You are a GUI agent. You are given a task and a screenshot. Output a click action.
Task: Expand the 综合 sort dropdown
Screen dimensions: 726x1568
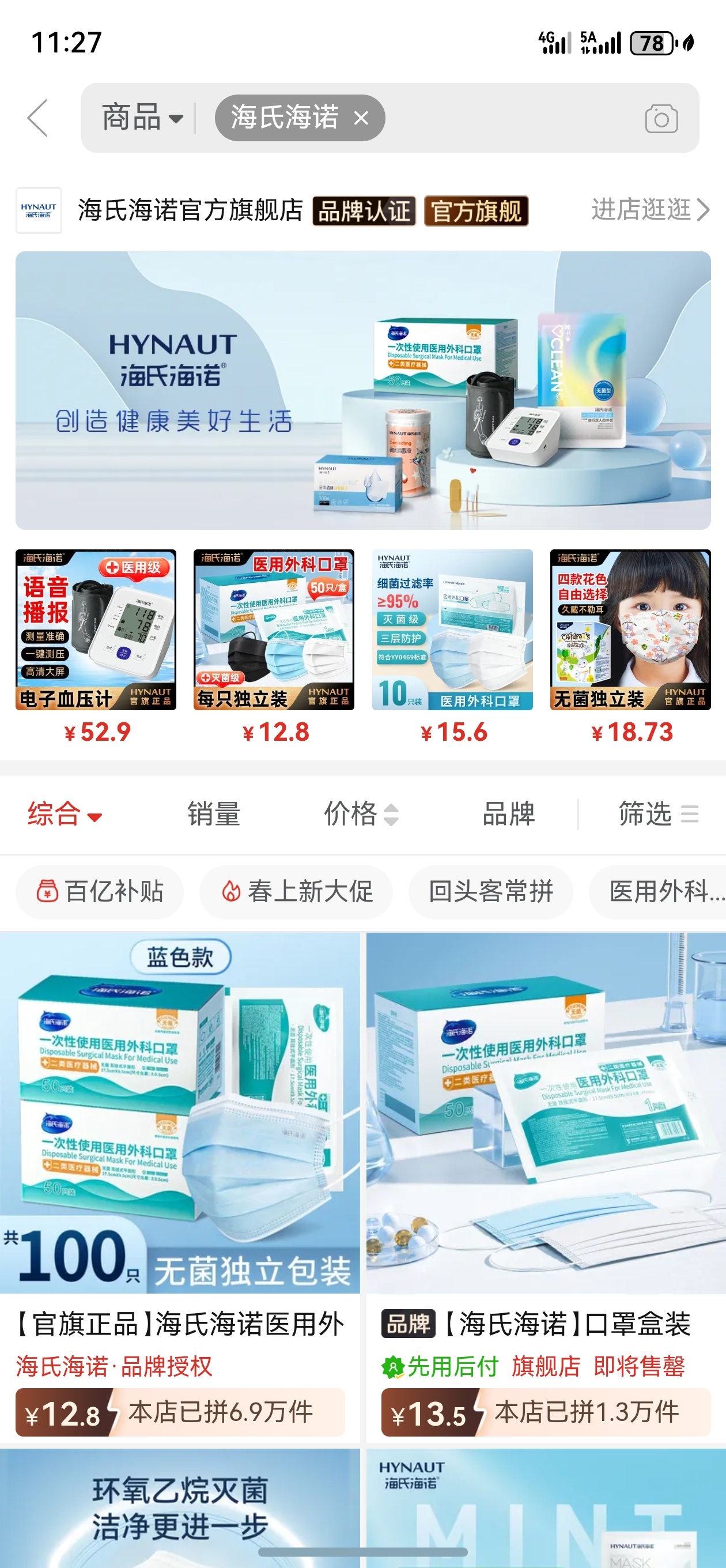tap(65, 814)
